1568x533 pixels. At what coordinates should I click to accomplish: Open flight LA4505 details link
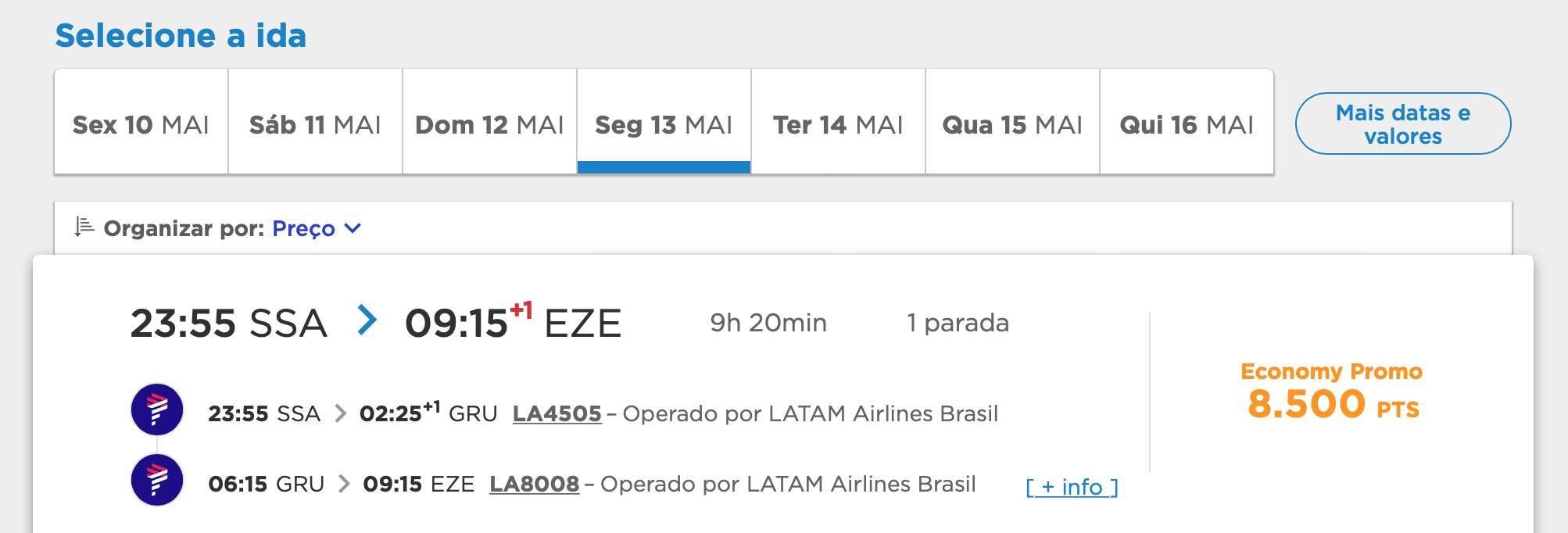[x=557, y=413]
